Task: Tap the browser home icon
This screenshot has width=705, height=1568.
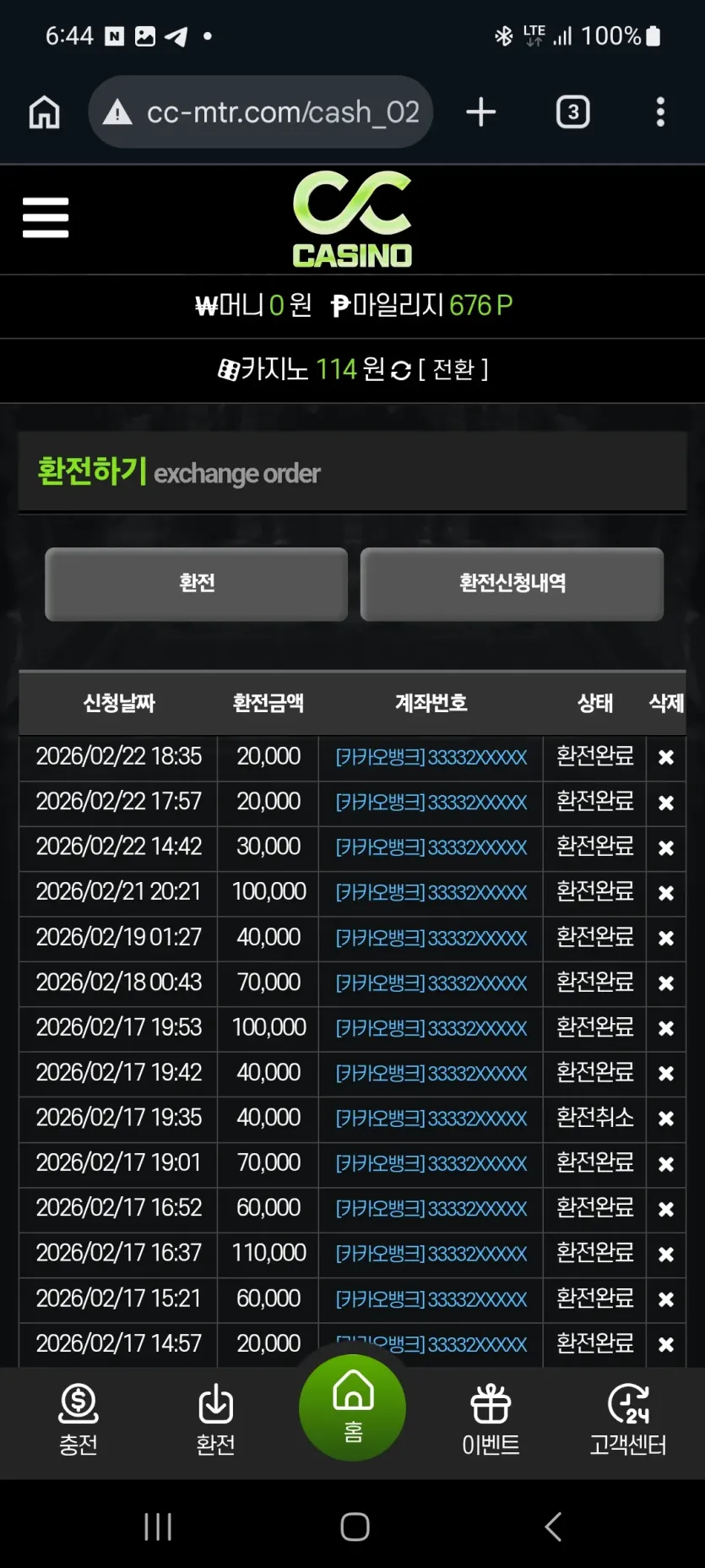Action: tap(45, 112)
